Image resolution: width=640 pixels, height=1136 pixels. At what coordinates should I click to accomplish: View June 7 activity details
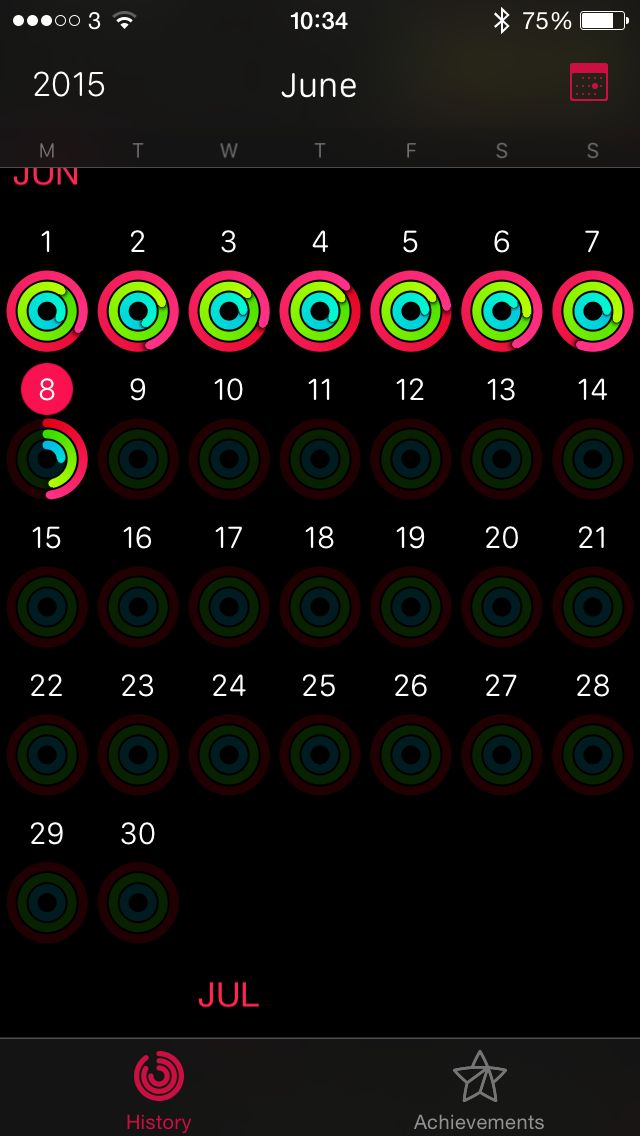tap(593, 311)
